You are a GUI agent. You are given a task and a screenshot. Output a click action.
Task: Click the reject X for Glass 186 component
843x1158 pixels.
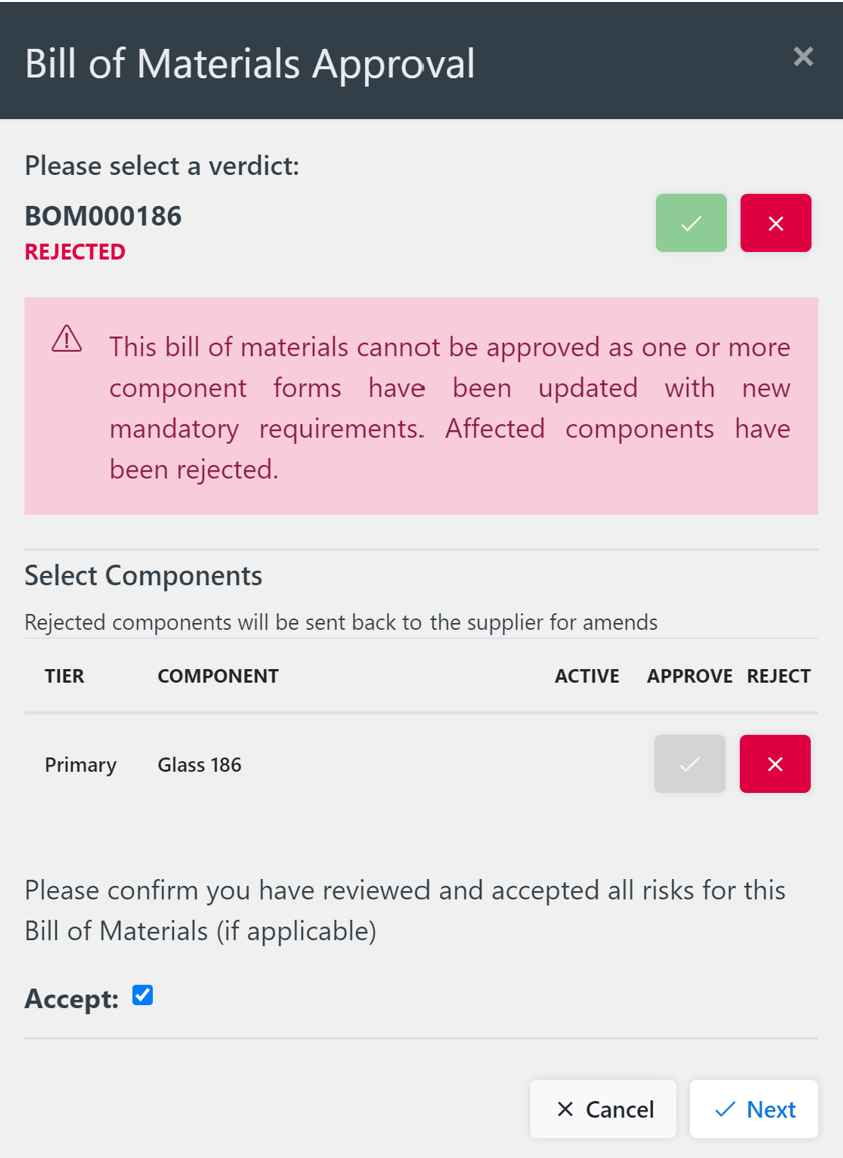point(775,763)
